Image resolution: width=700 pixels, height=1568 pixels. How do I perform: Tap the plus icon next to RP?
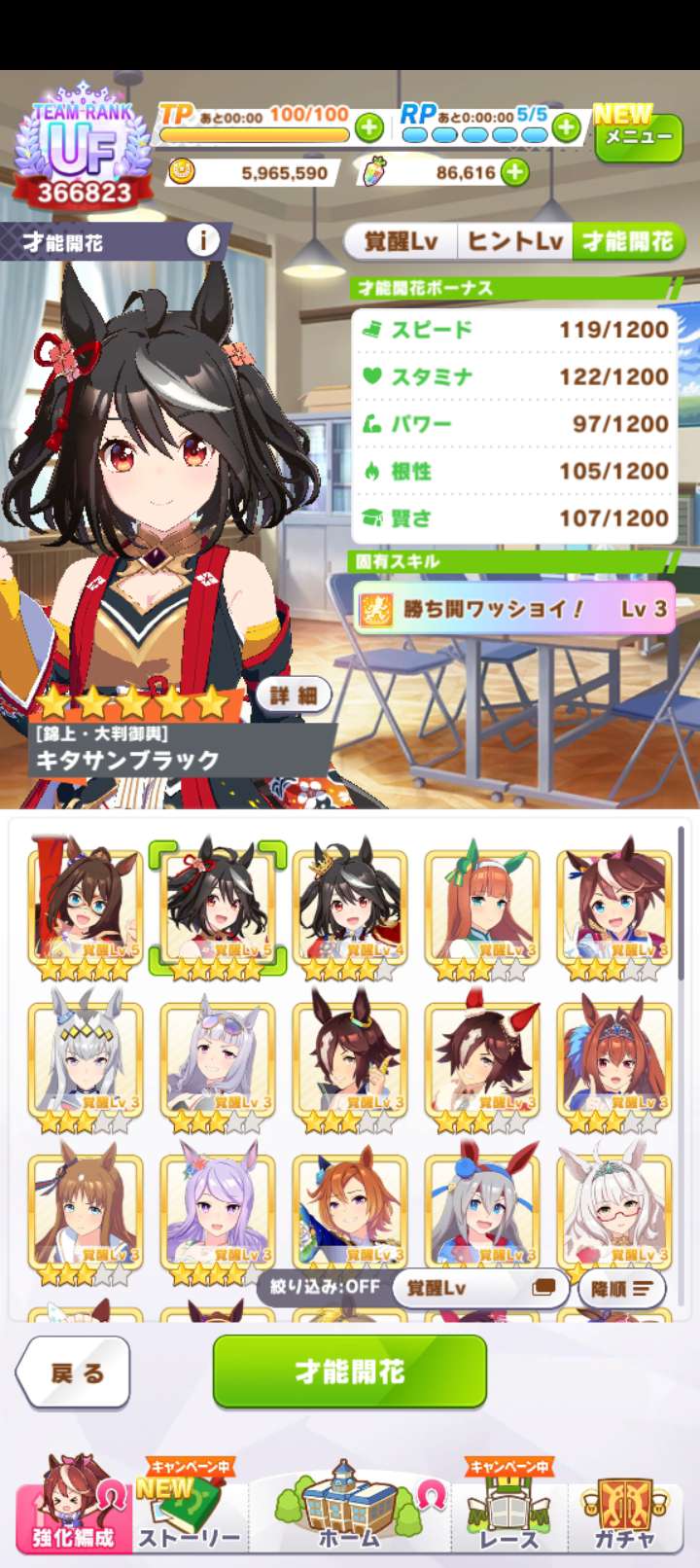click(566, 127)
